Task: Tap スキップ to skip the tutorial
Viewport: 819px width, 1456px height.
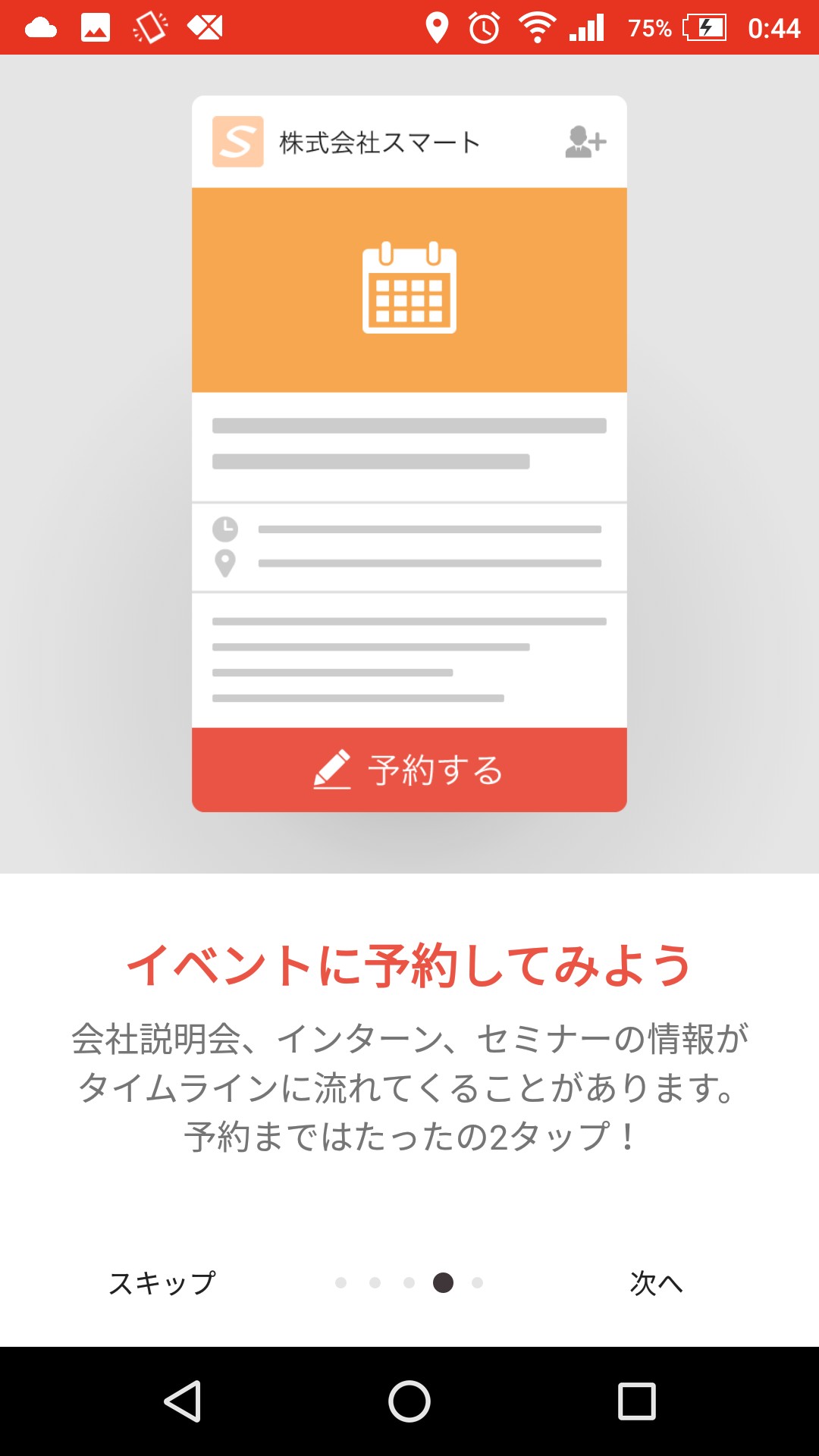Action: pyautogui.click(x=162, y=1283)
